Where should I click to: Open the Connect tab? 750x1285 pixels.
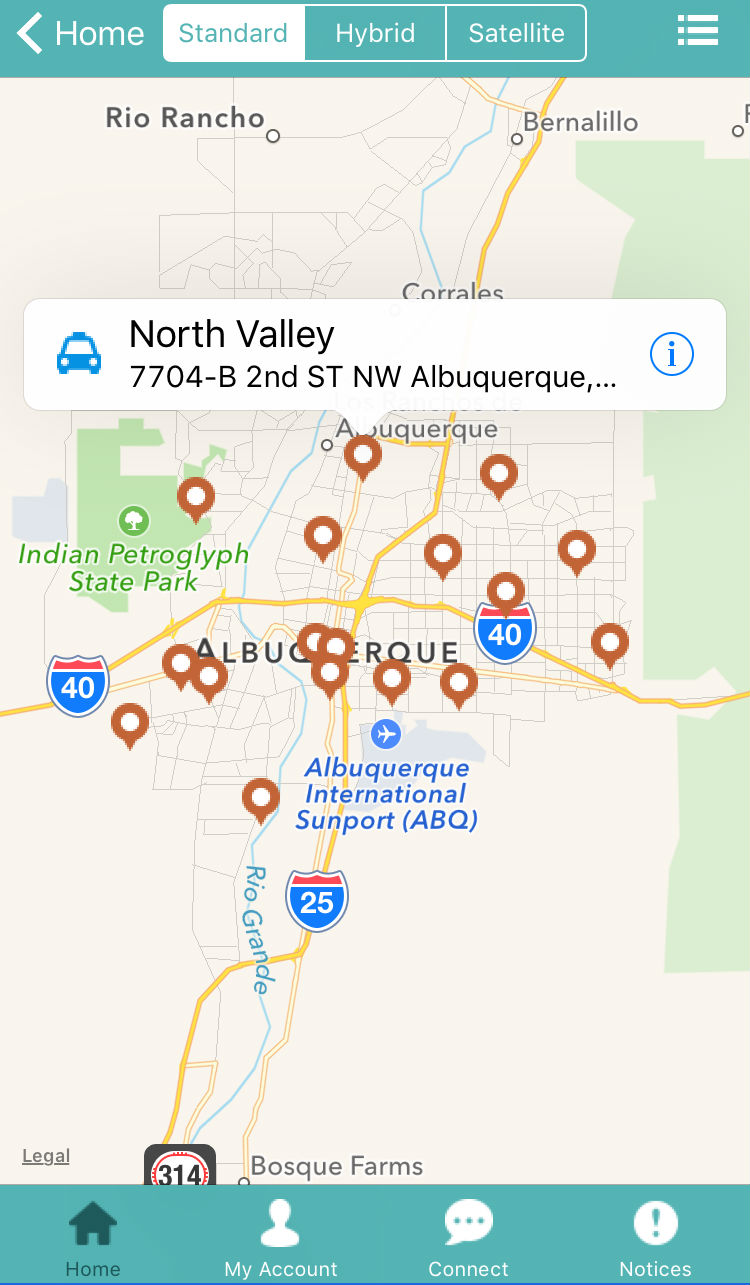click(x=468, y=1238)
